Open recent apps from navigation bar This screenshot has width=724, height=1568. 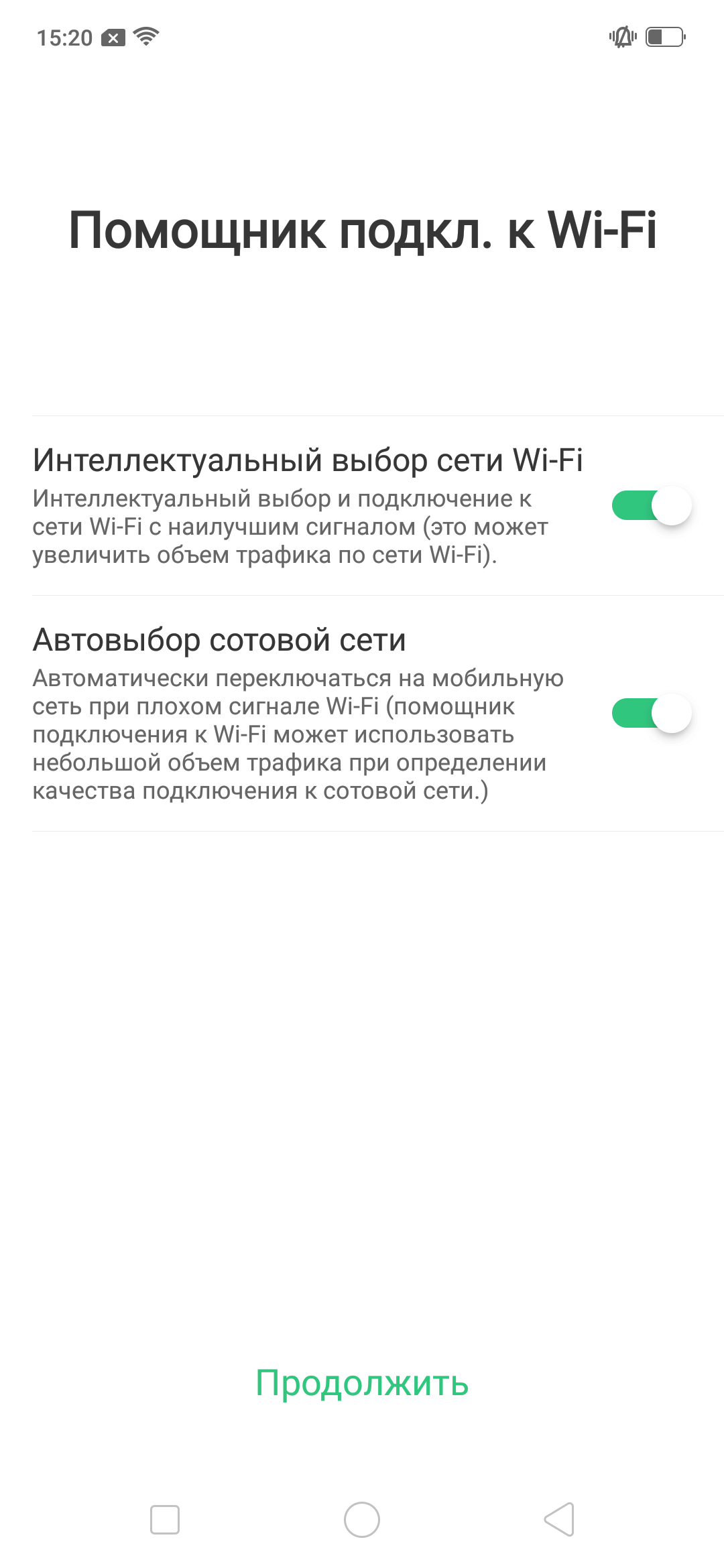click(x=165, y=1519)
